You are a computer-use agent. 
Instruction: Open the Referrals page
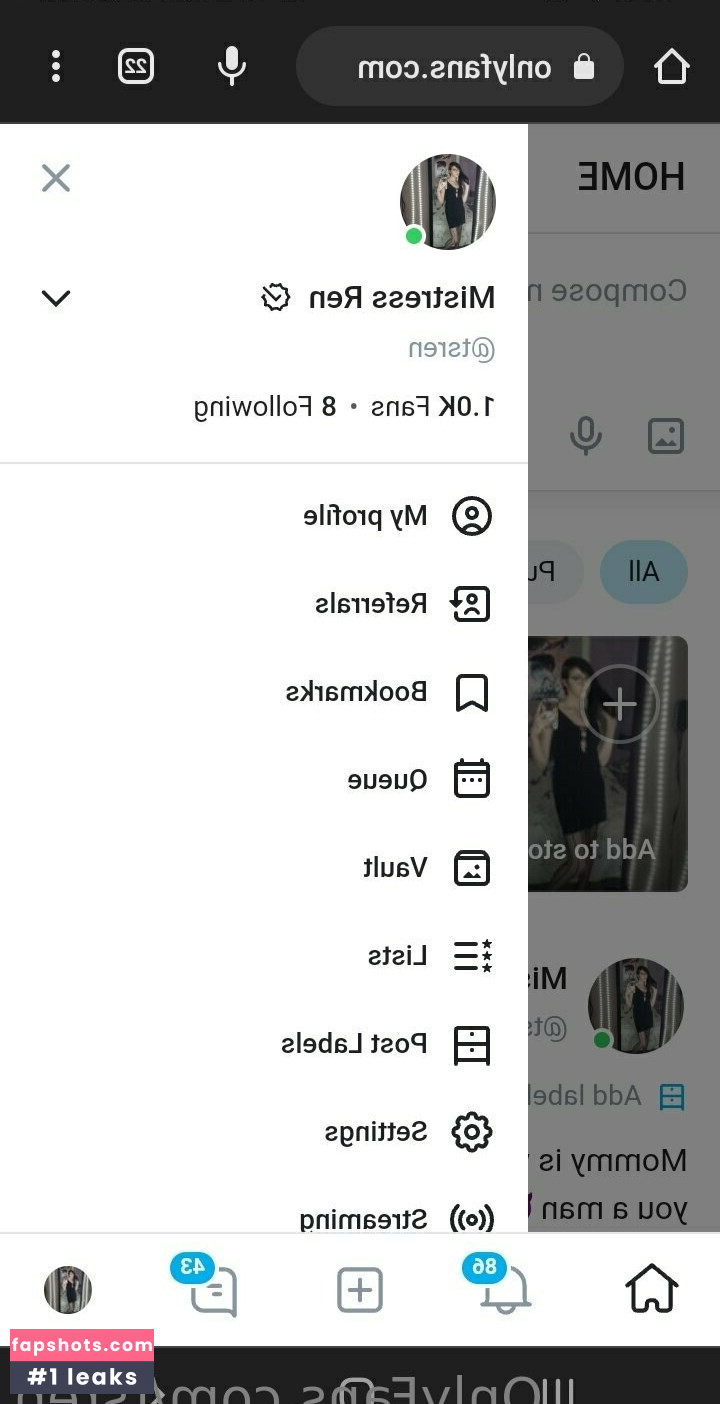click(402, 603)
